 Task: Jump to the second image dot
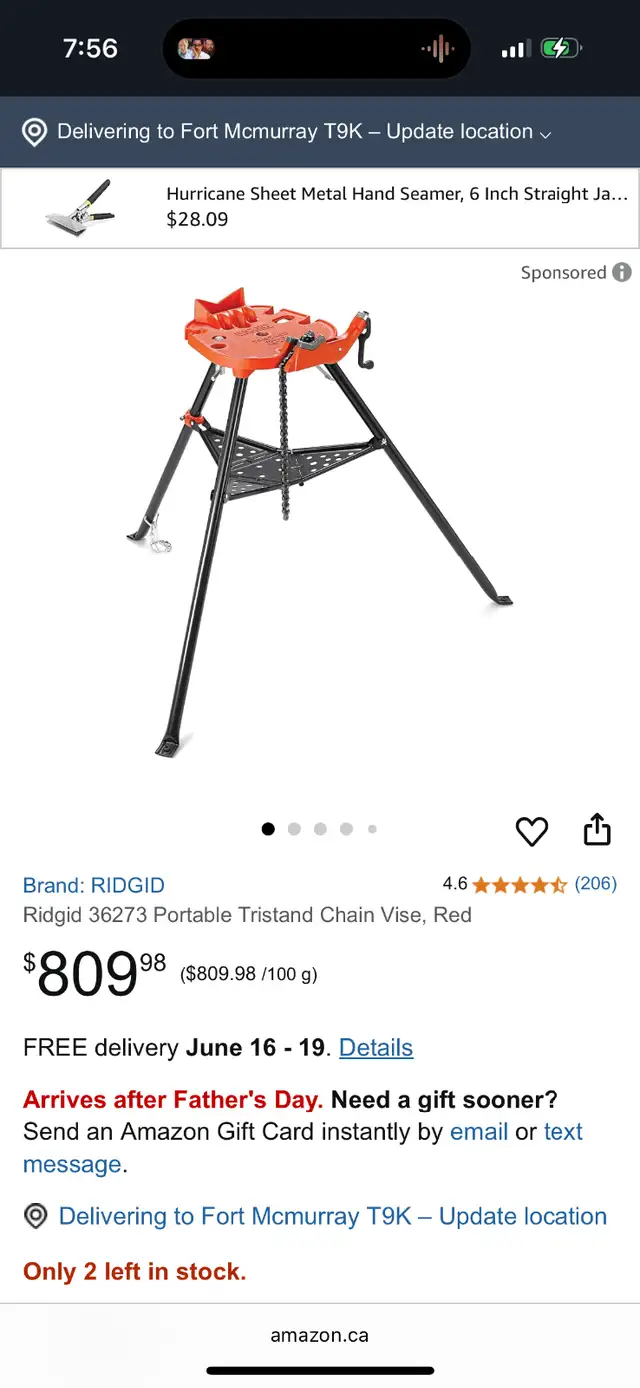pos(294,829)
